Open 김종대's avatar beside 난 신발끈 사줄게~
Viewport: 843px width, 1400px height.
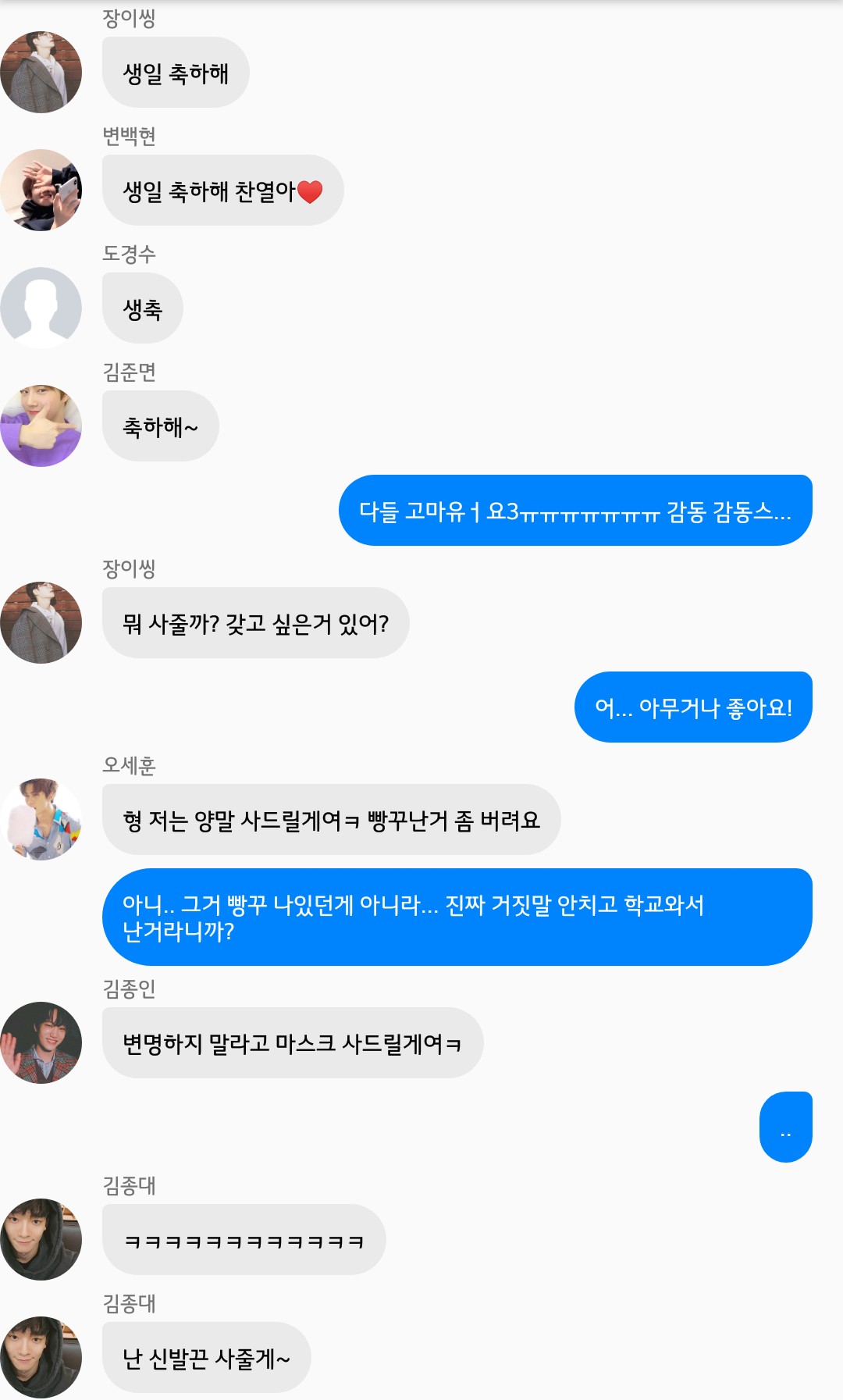coord(41,1357)
